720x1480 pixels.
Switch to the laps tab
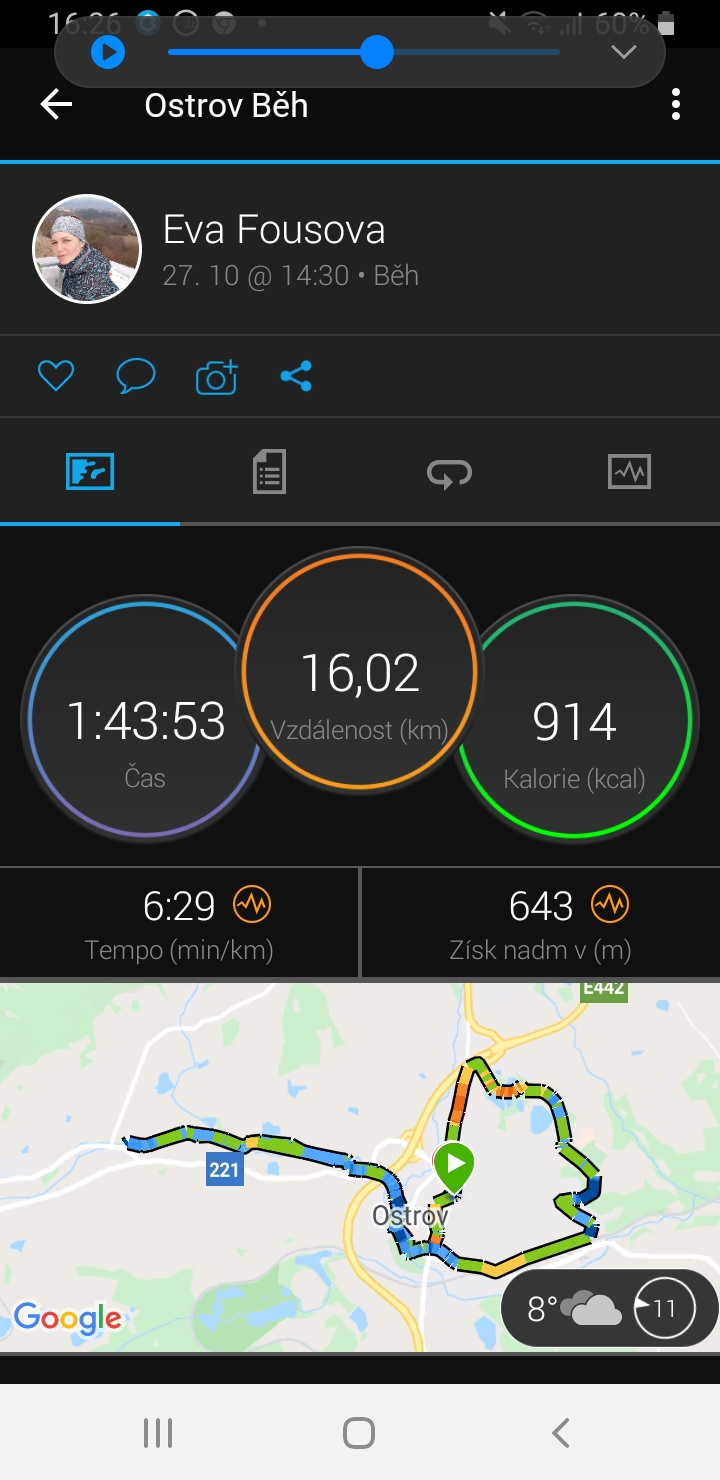point(449,472)
